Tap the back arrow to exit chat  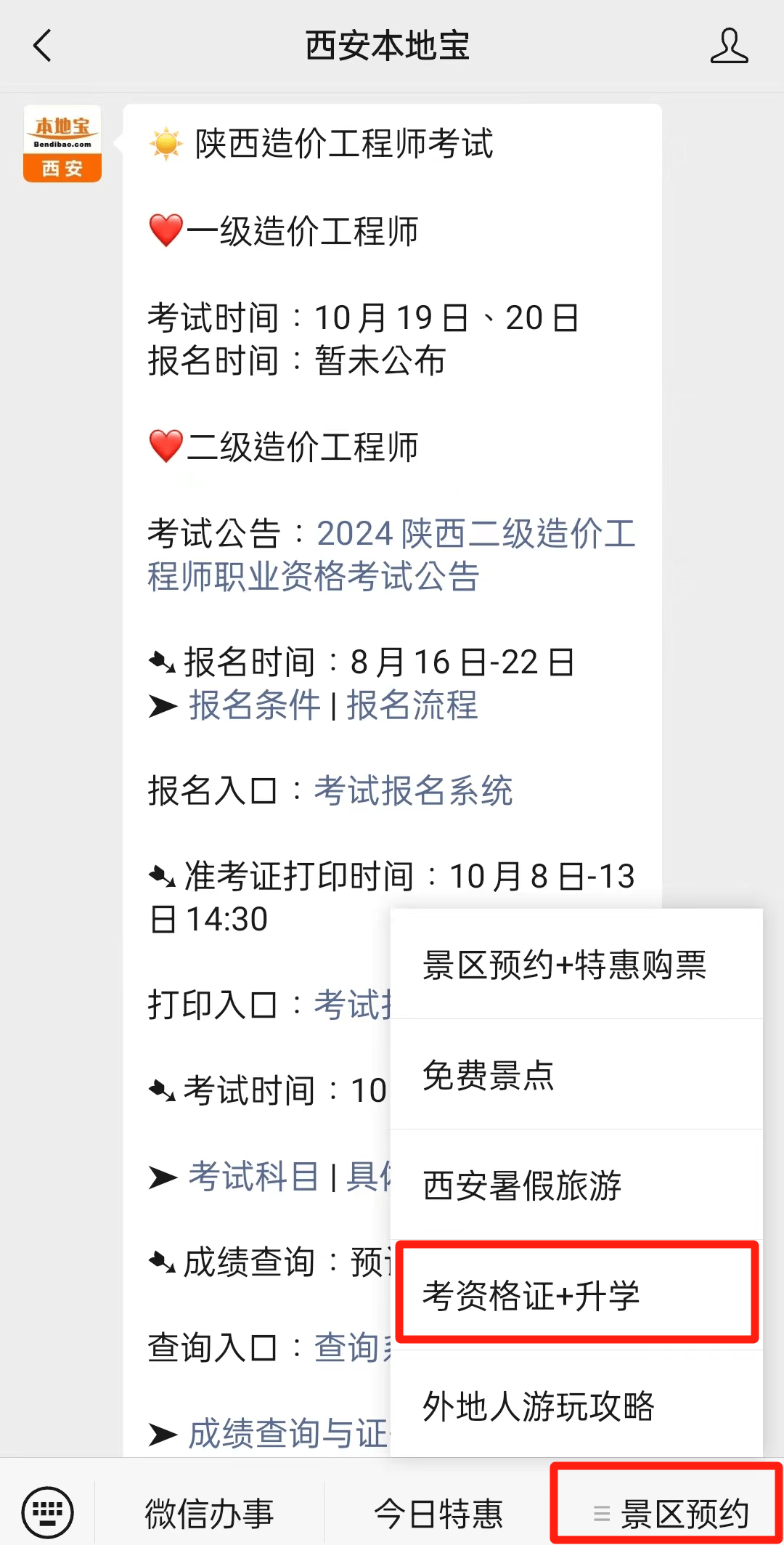point(43,46)
